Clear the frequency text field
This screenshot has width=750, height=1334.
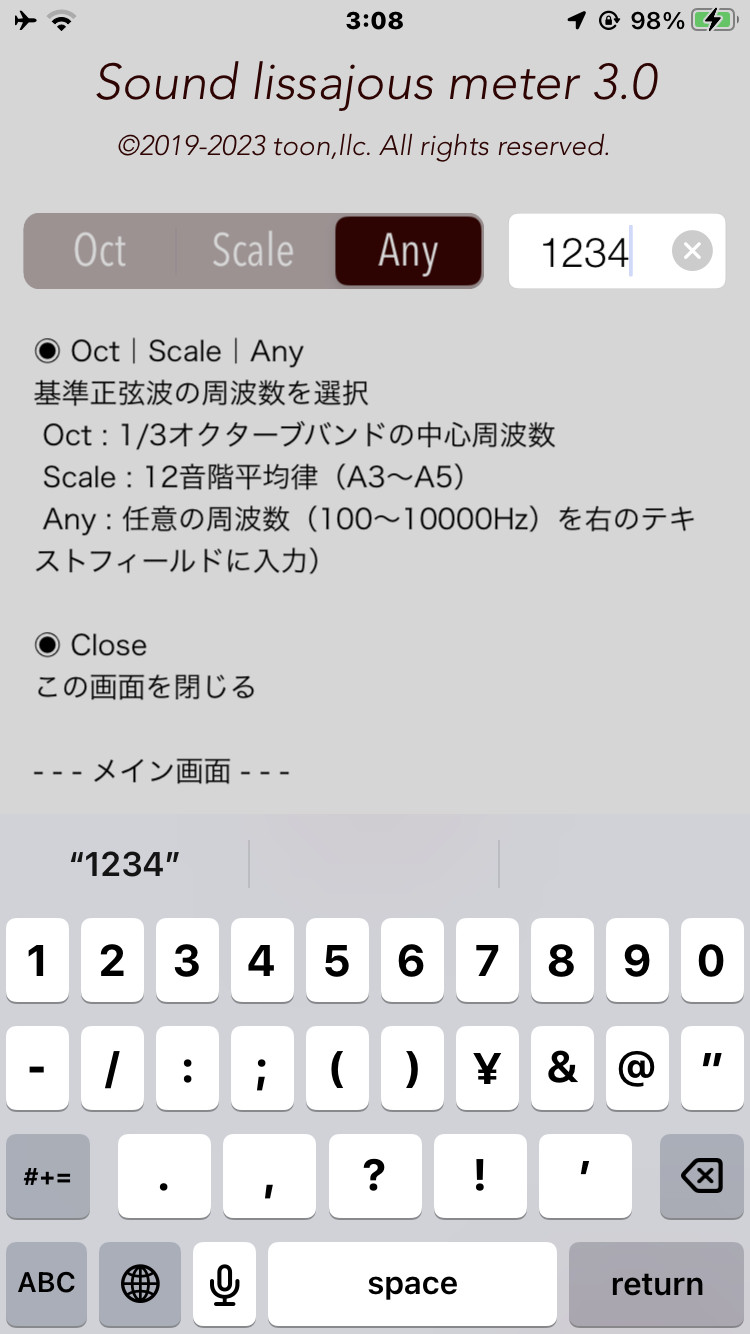coord(692,251)
